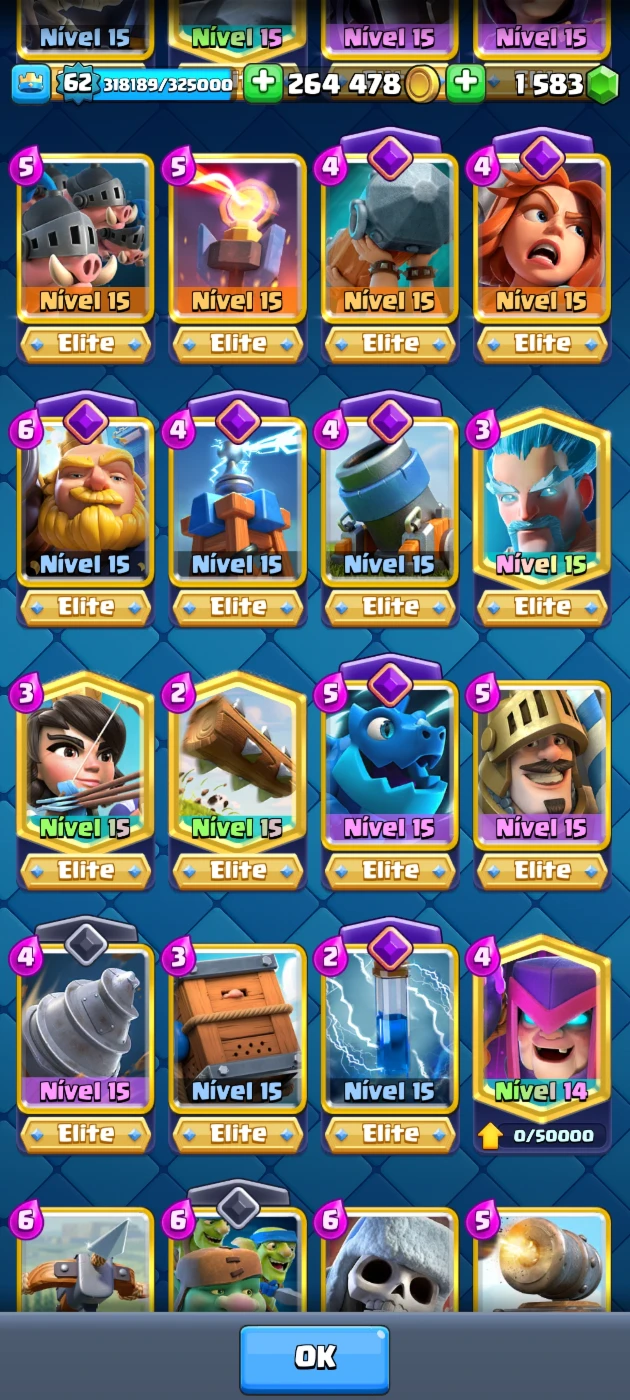Open the player level 62 crown badge
The image size is (630, 1400).
tap(77, 84)
